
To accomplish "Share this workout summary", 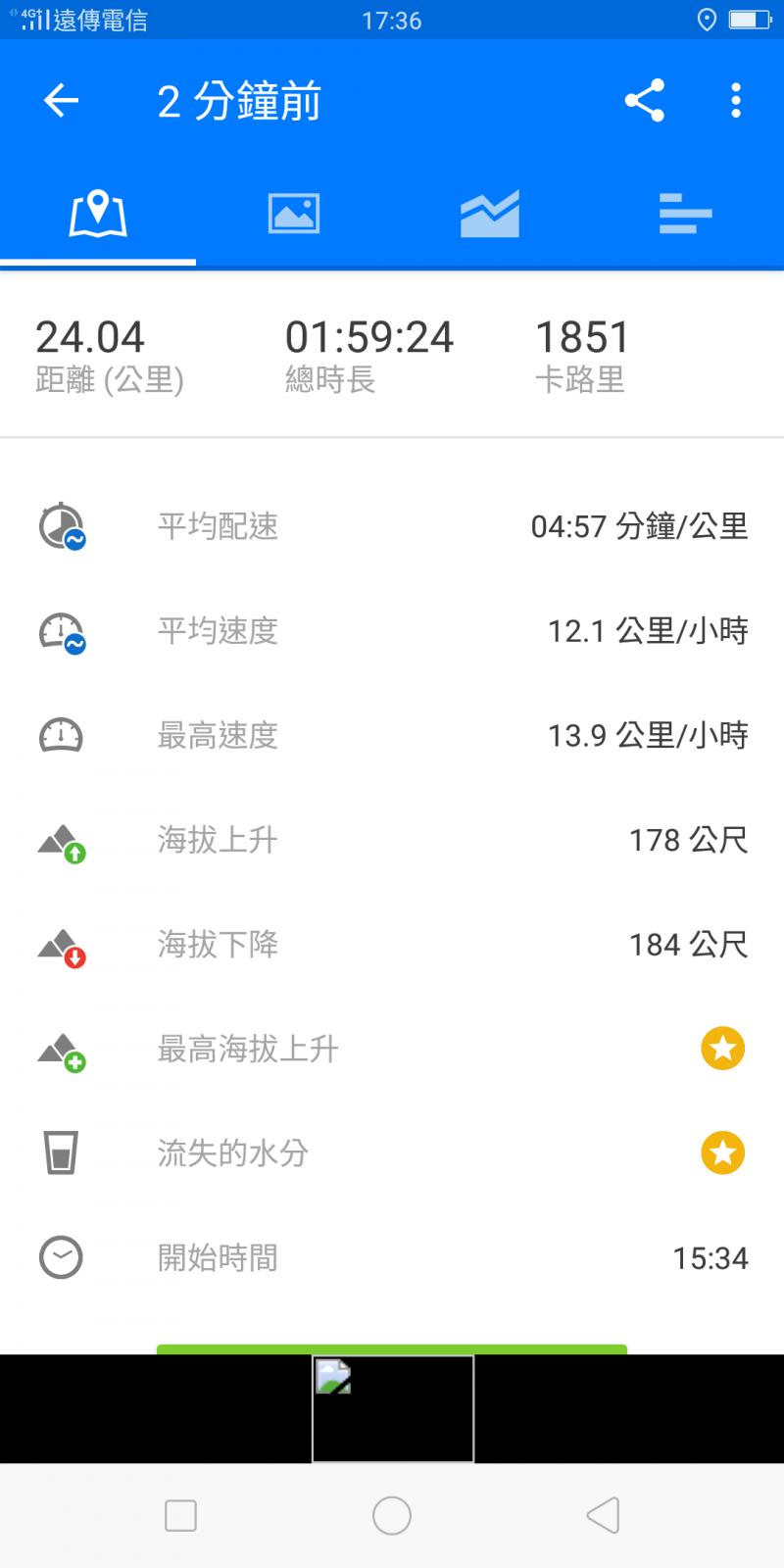I will 644,100.
